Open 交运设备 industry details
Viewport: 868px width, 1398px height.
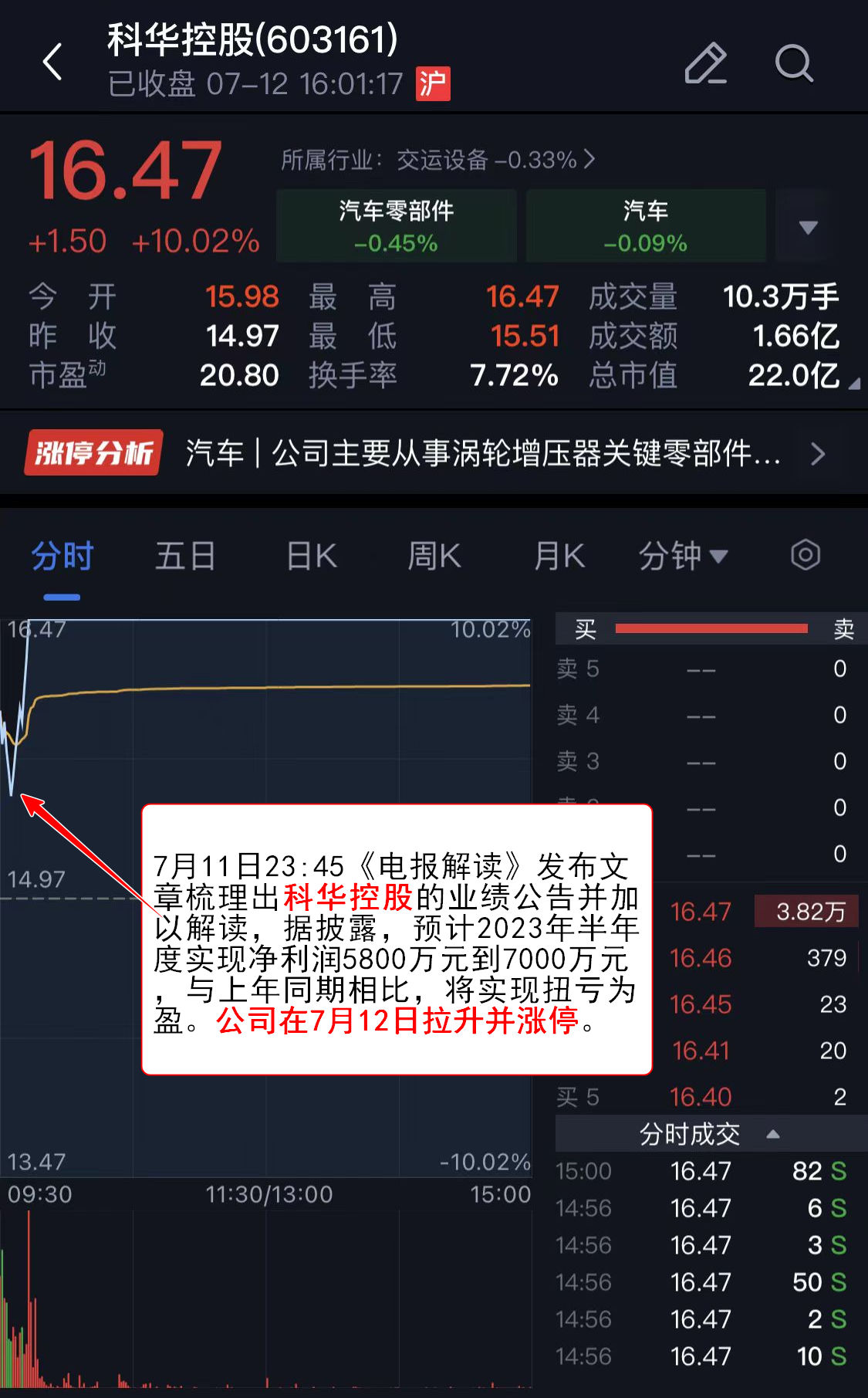437,160
